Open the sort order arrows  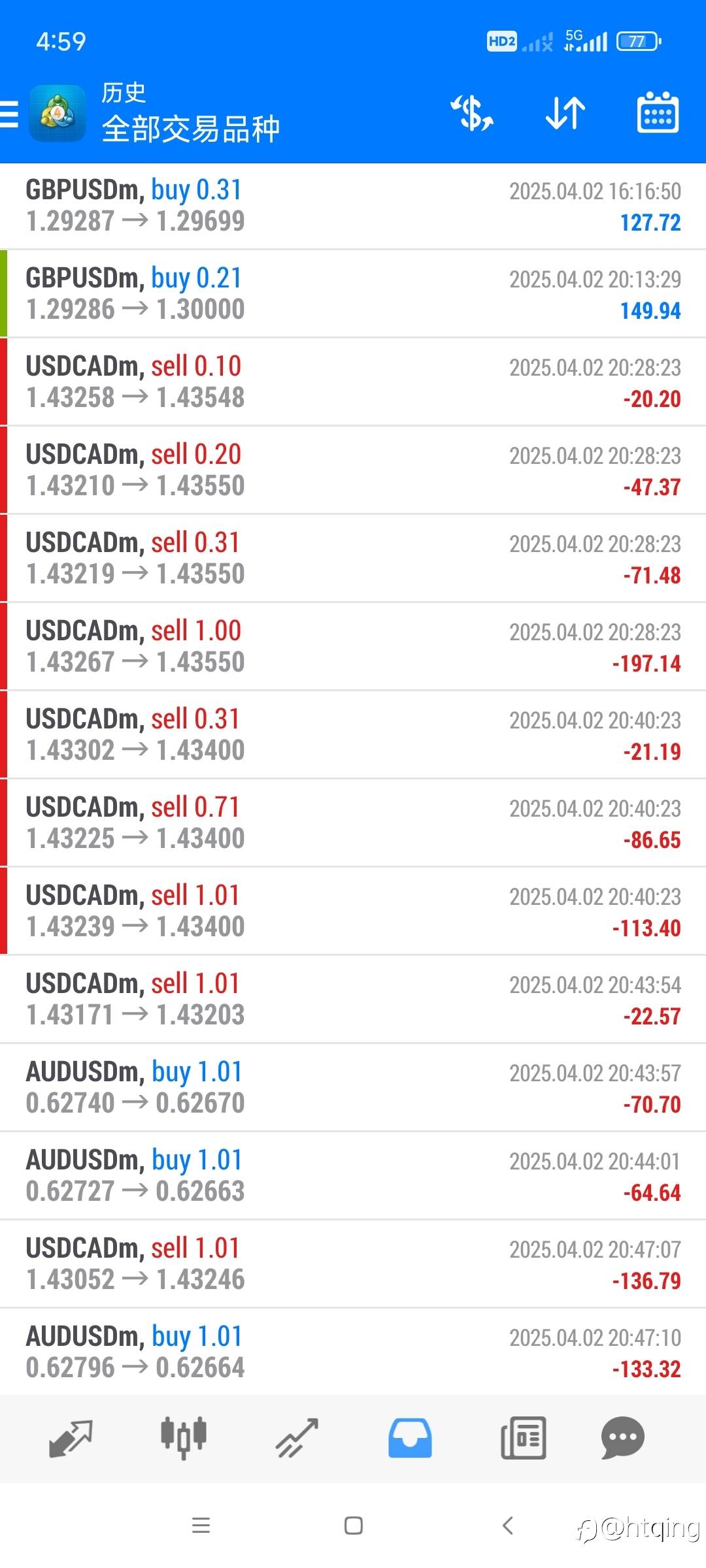[x=565, y=114]
